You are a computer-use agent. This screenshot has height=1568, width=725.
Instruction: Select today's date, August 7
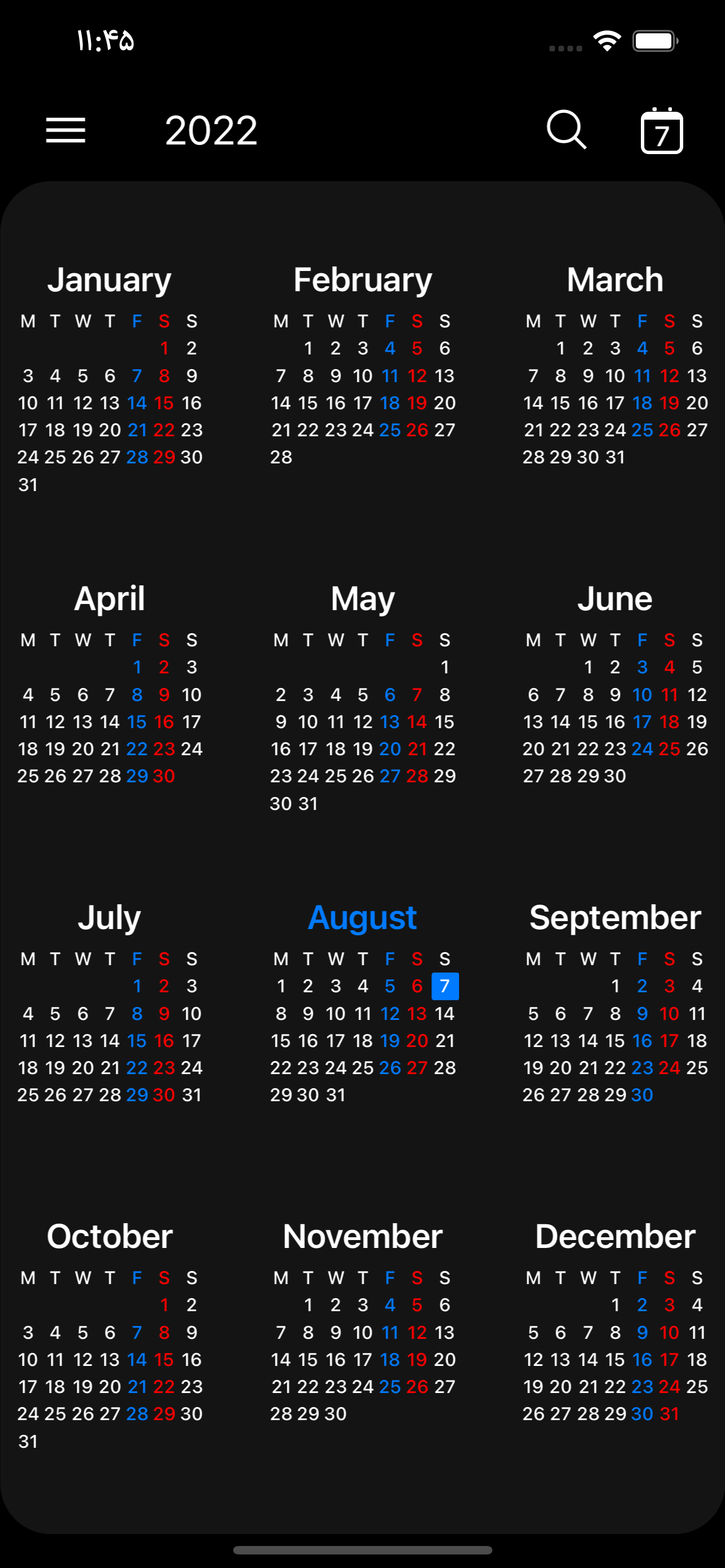(x=445, y=986)
